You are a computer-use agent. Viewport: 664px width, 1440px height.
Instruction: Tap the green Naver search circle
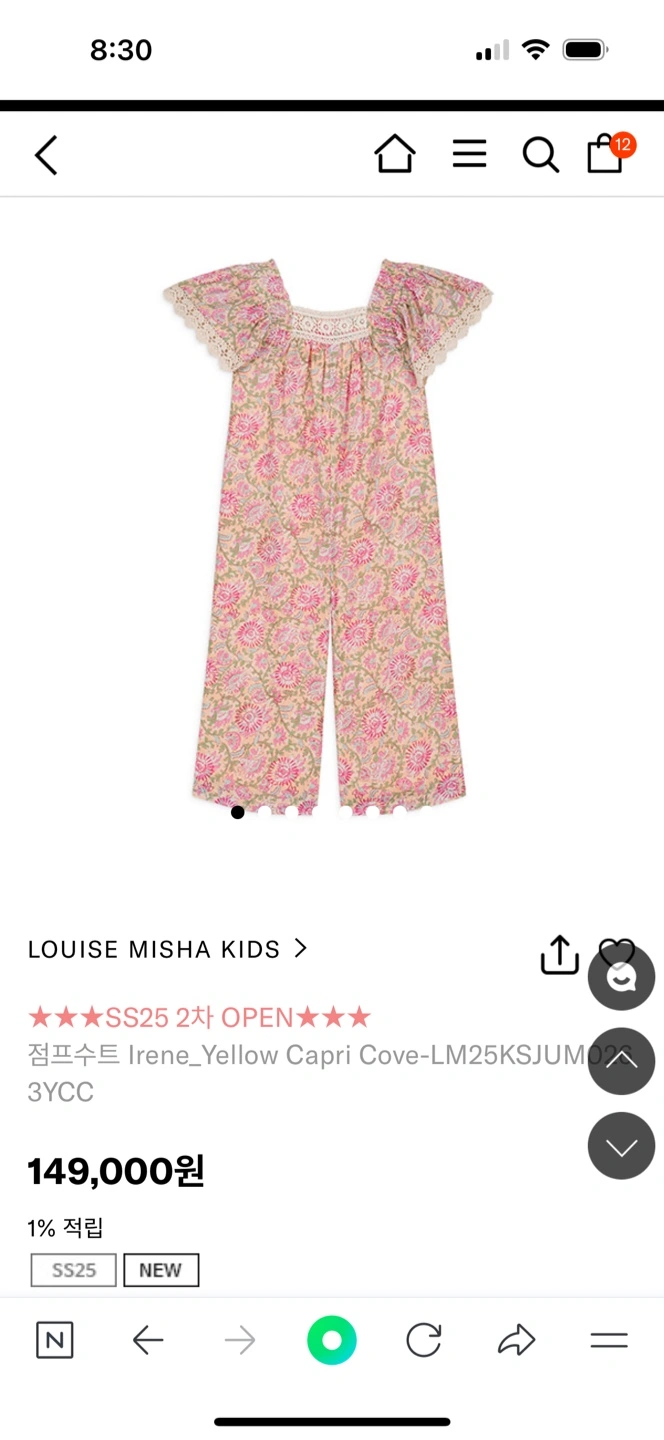331,1340
